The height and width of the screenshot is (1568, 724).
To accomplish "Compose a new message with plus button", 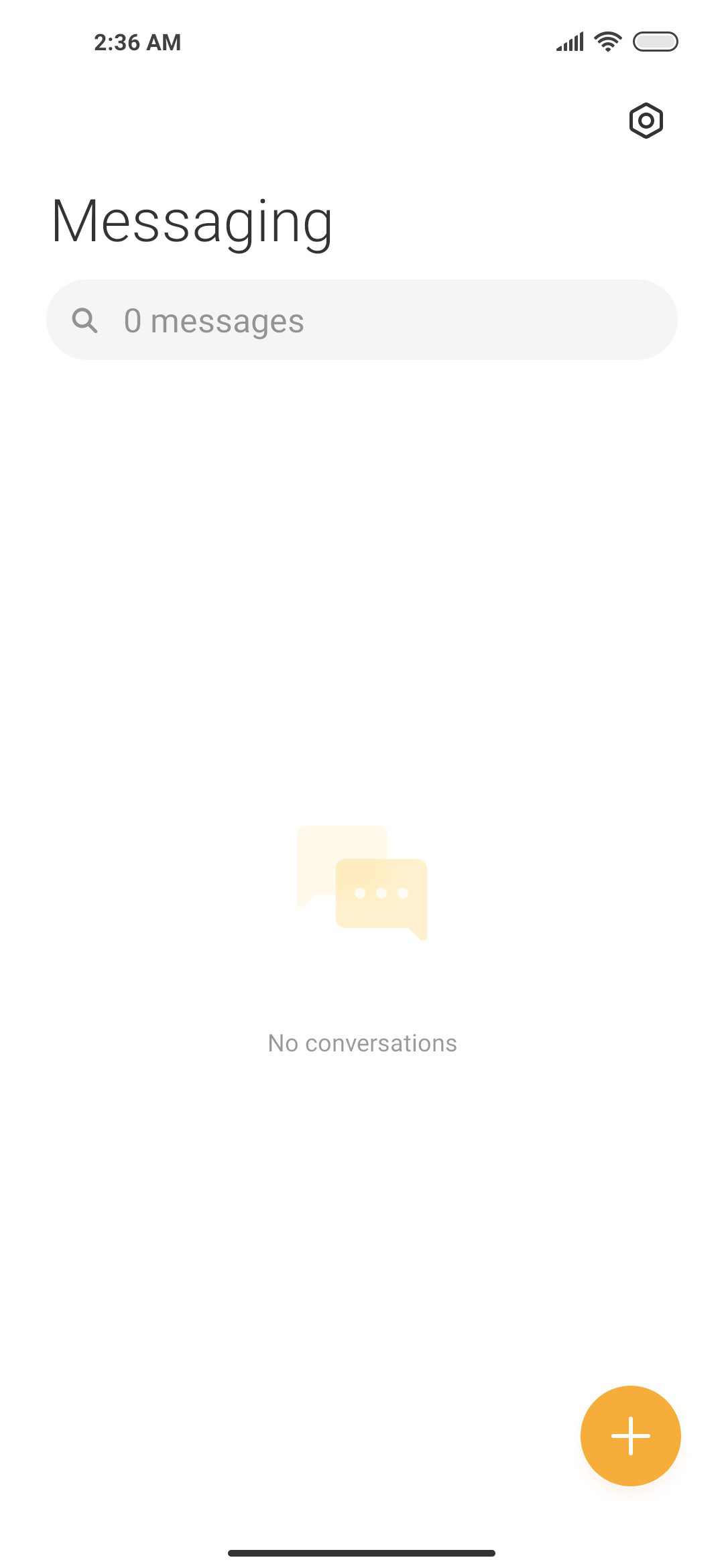I will [x=630, y=1435].
